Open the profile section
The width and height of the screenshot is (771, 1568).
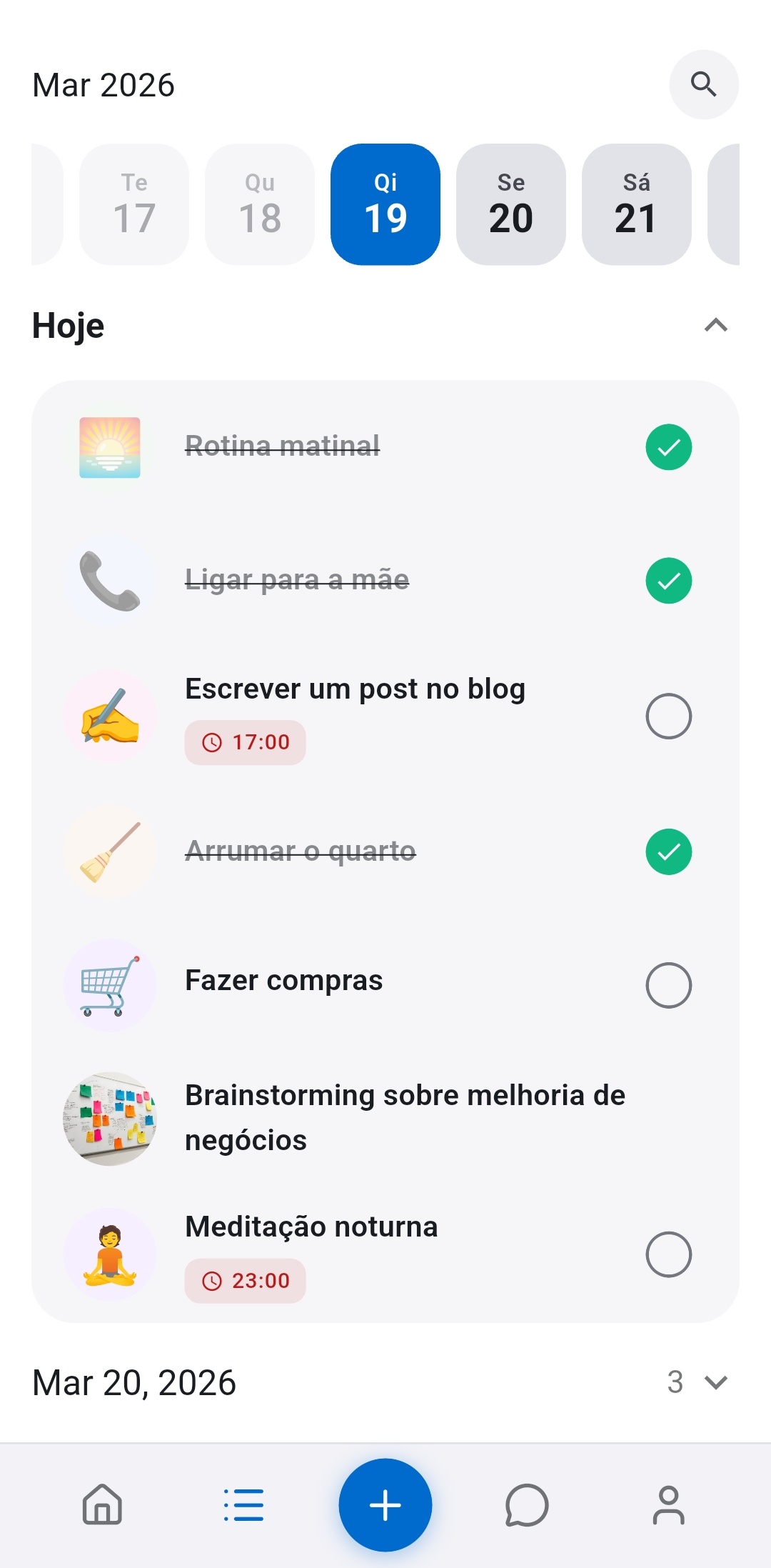[668, 1506]
